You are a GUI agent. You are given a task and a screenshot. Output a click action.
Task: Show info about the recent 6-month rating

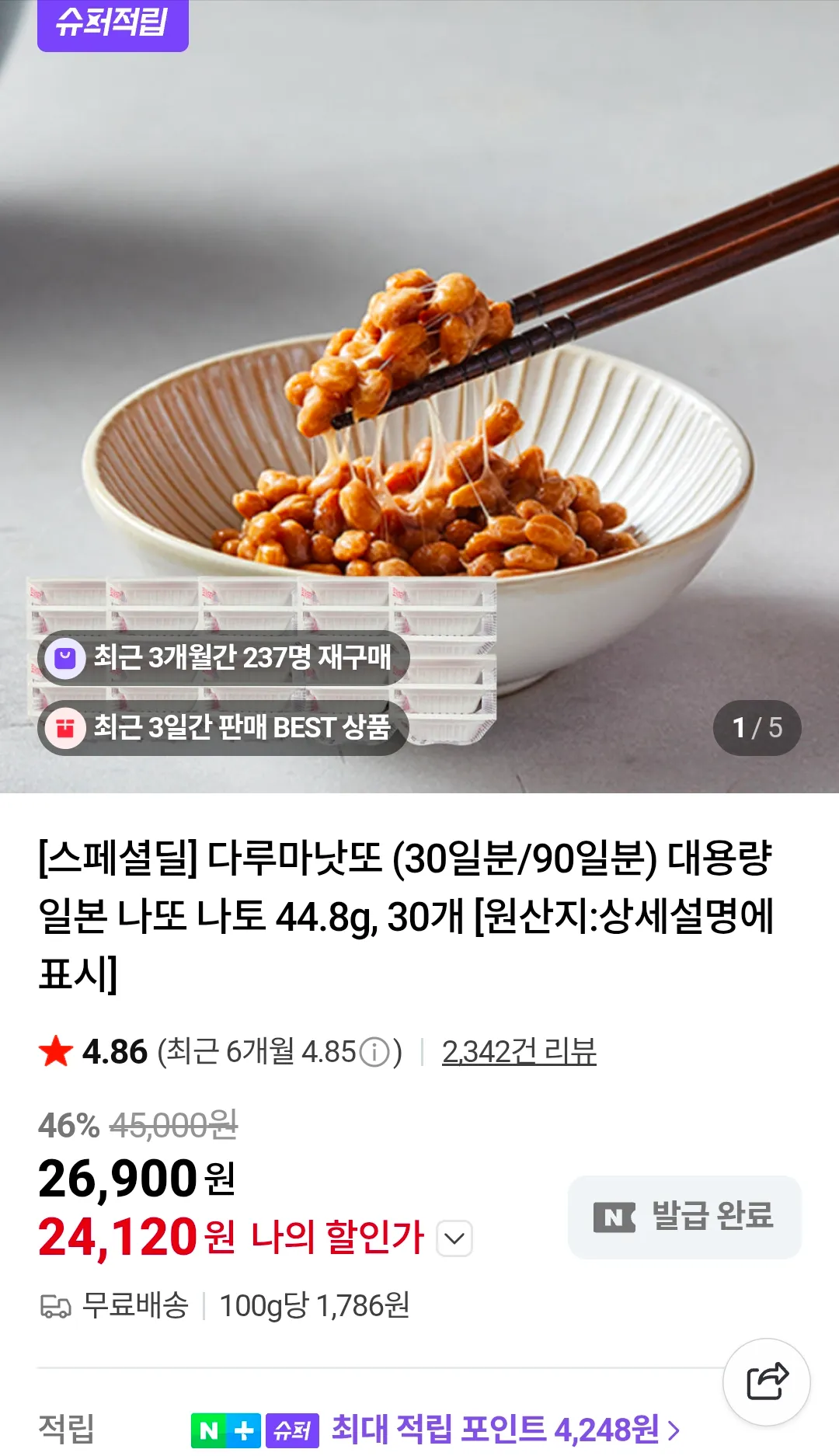point(375,1053)
